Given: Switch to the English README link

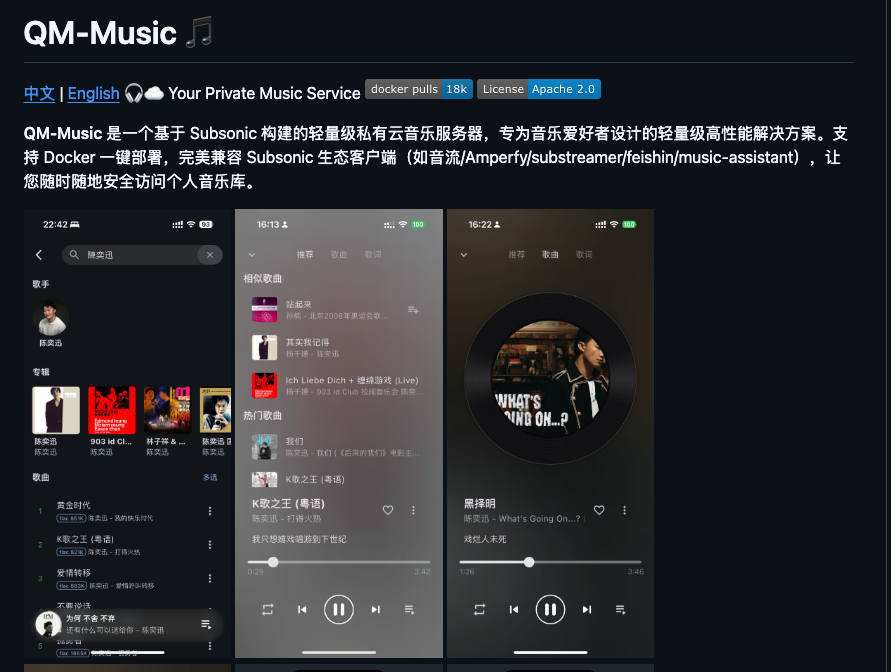Looking at the screenshot, I should pos(93,93).
